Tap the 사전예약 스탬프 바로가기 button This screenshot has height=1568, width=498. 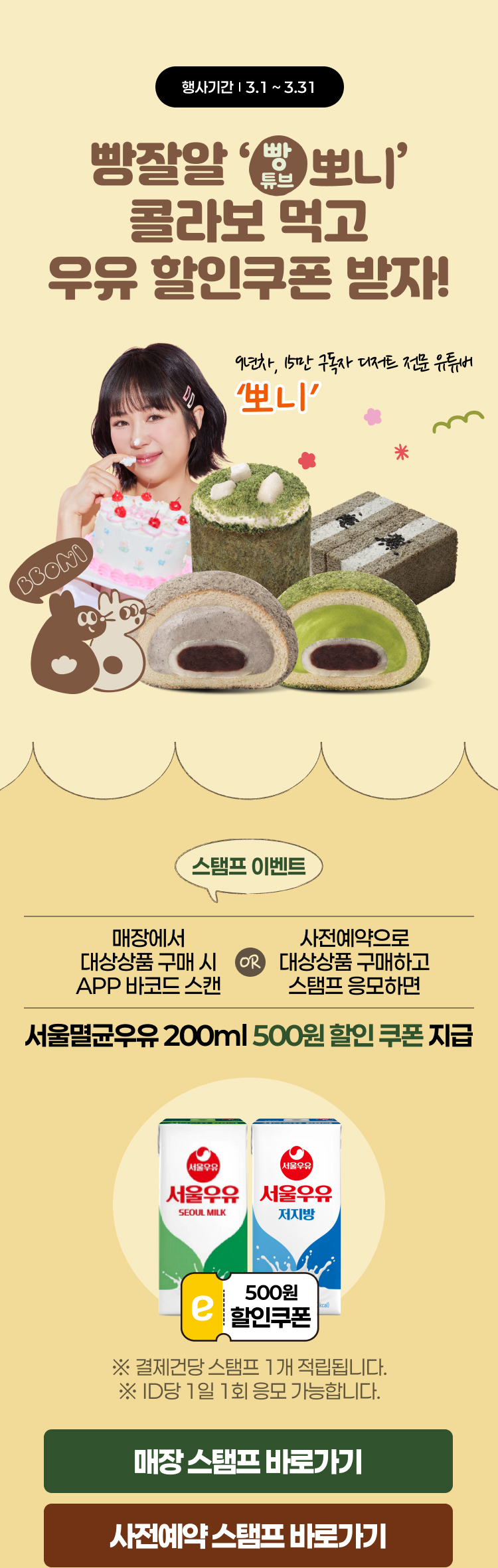click(x=248, y=1535)
